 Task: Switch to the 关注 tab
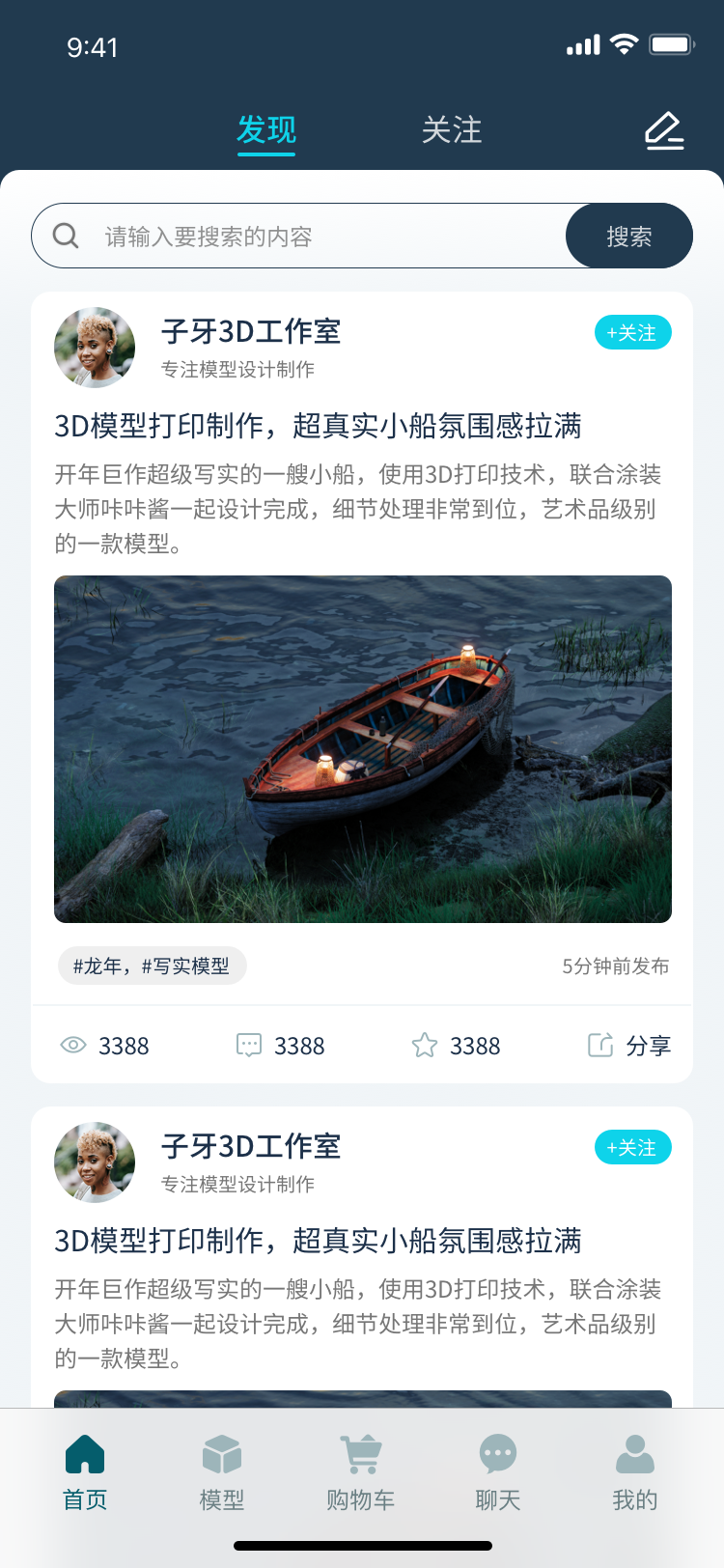[451, 130]
